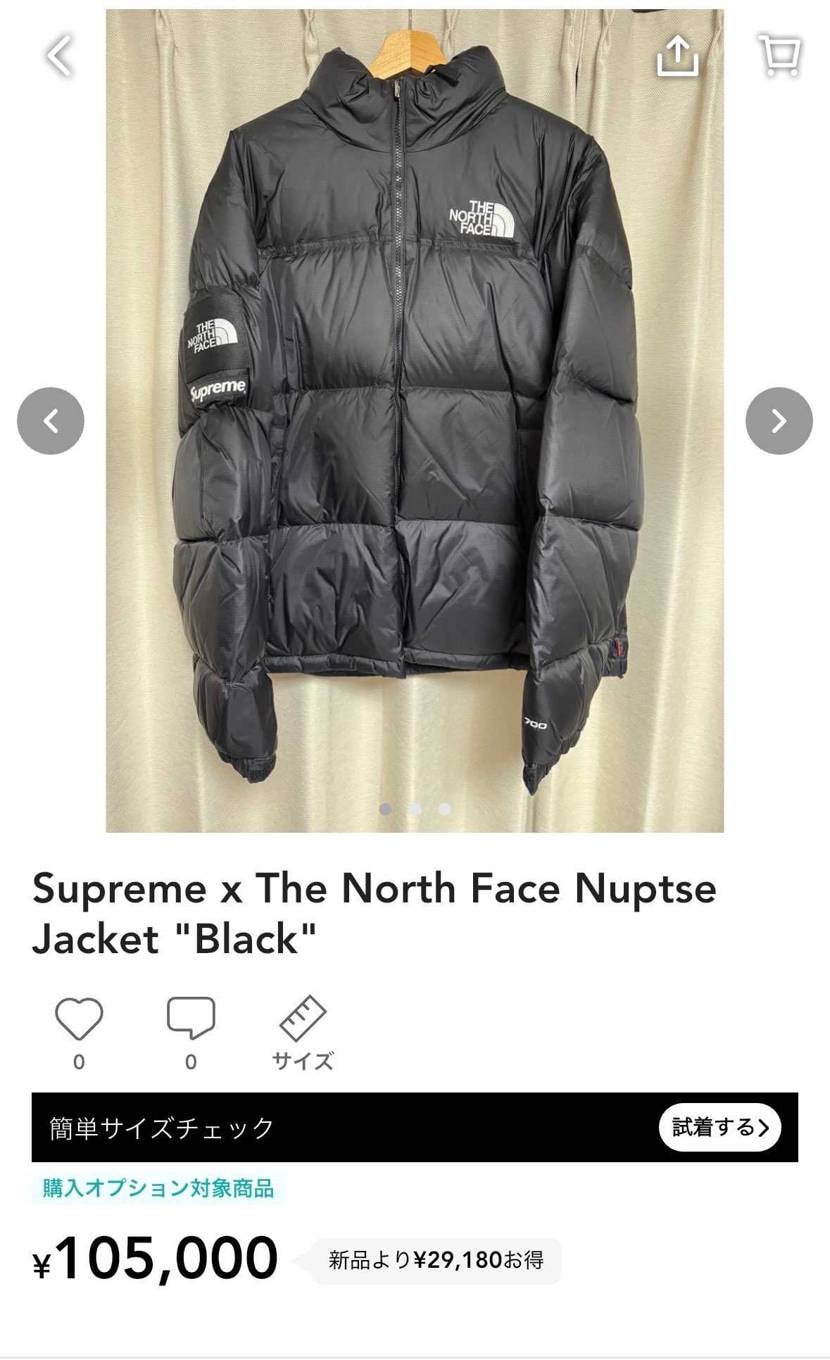Open the shopping cart
The height and width of the screenshot is (1360, 830).
tap(779, 55)
